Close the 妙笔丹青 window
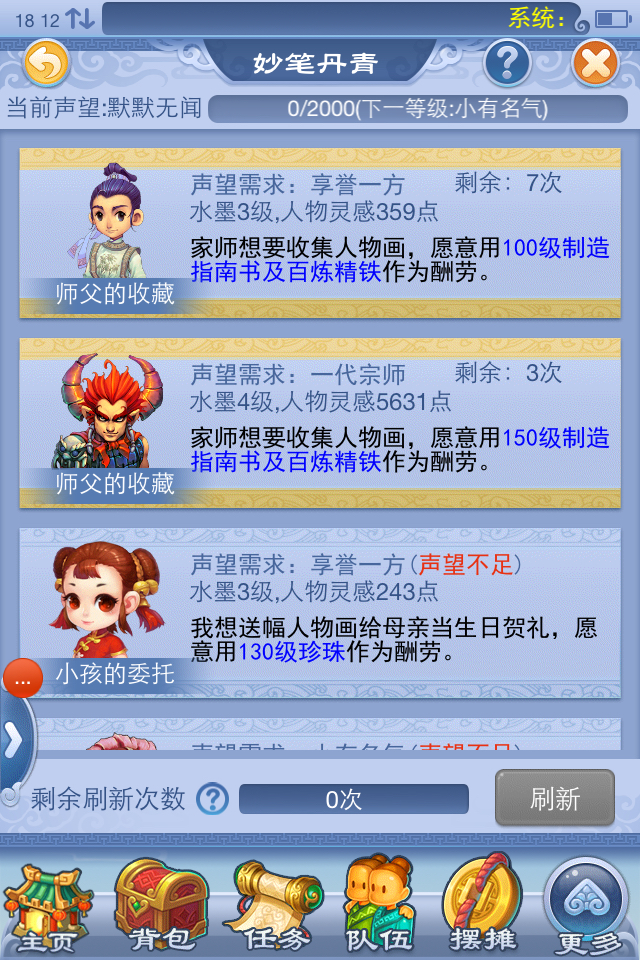 pyautogui.click(x=595, y=64)
